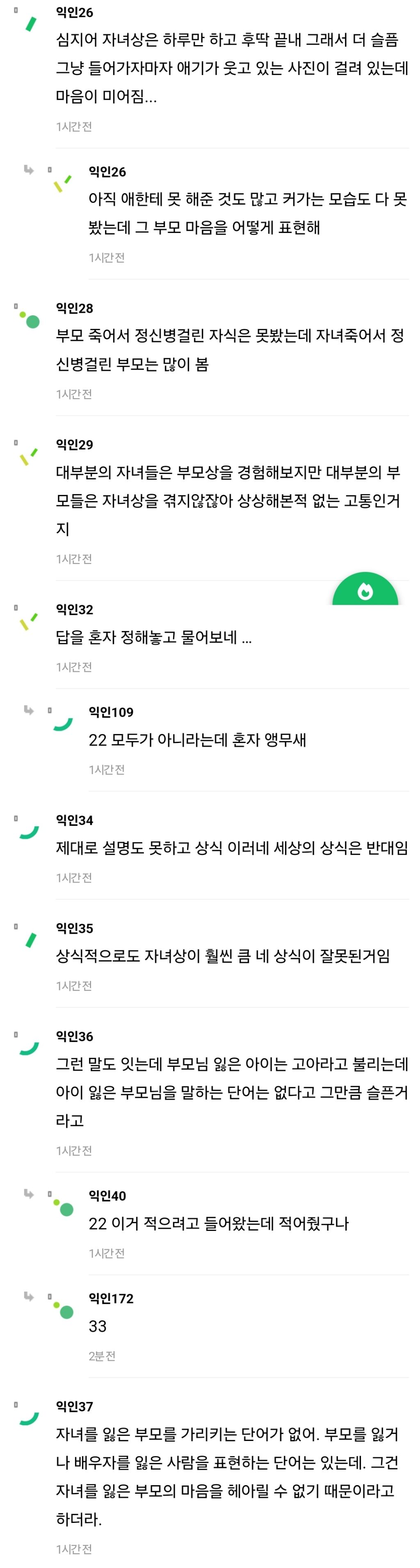The width and height of the screenshot is (420, 1568).
Task: Tap the green flame floating button
Action: [365, 590]
